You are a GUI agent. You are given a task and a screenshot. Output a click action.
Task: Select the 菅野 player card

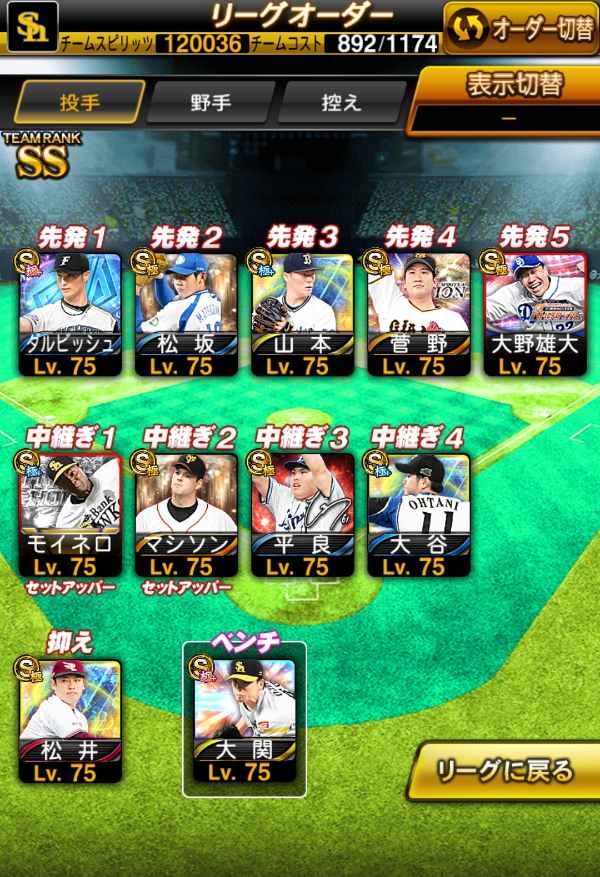pyautogui.click(x=419, y=314)
